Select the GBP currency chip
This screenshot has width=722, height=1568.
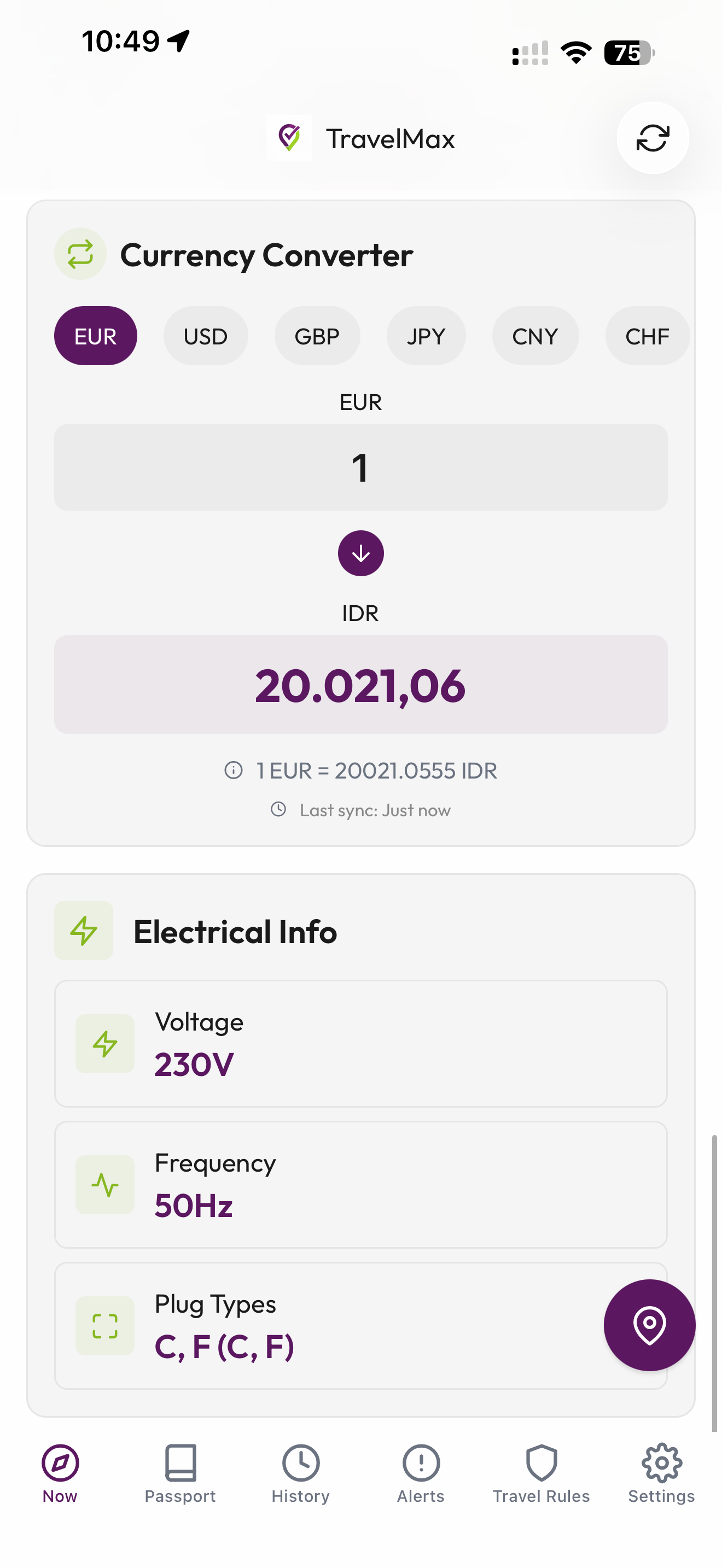(317, 335)
